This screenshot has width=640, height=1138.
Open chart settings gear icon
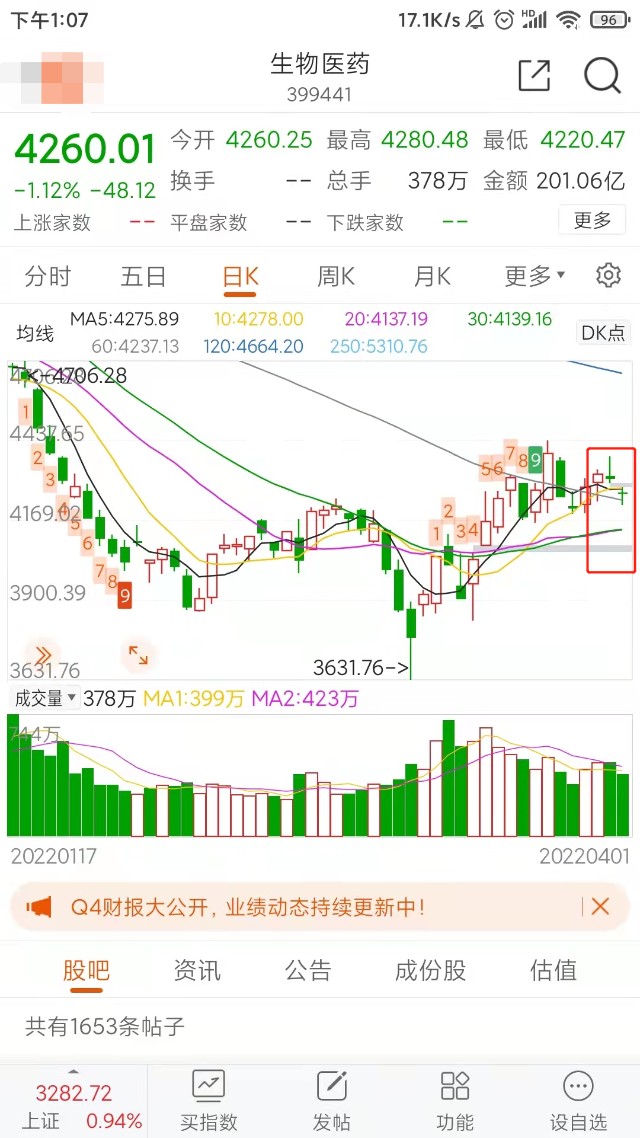(608, 276)
